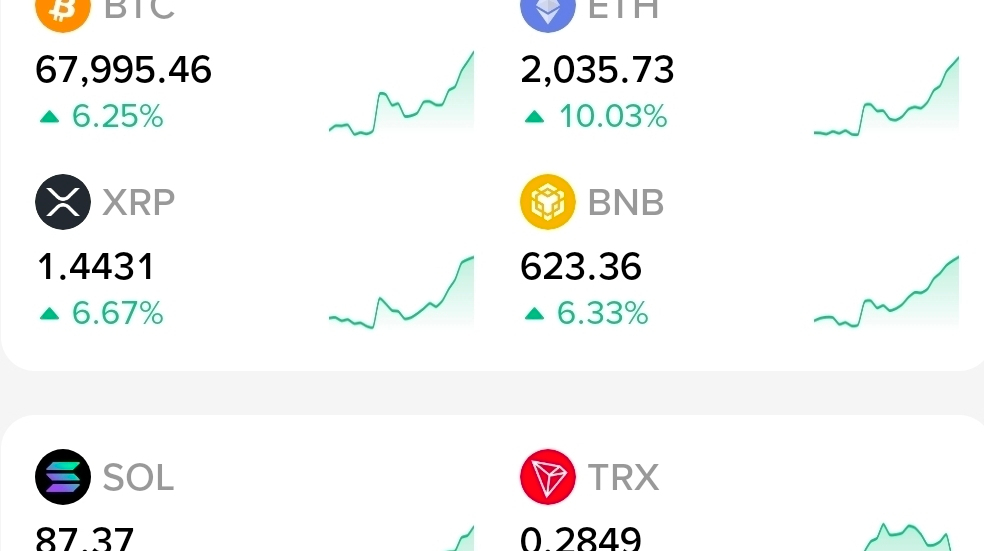Screen dimensions: 984x551
Task: Select the XRP coin tile
Action: coord(250,258)
